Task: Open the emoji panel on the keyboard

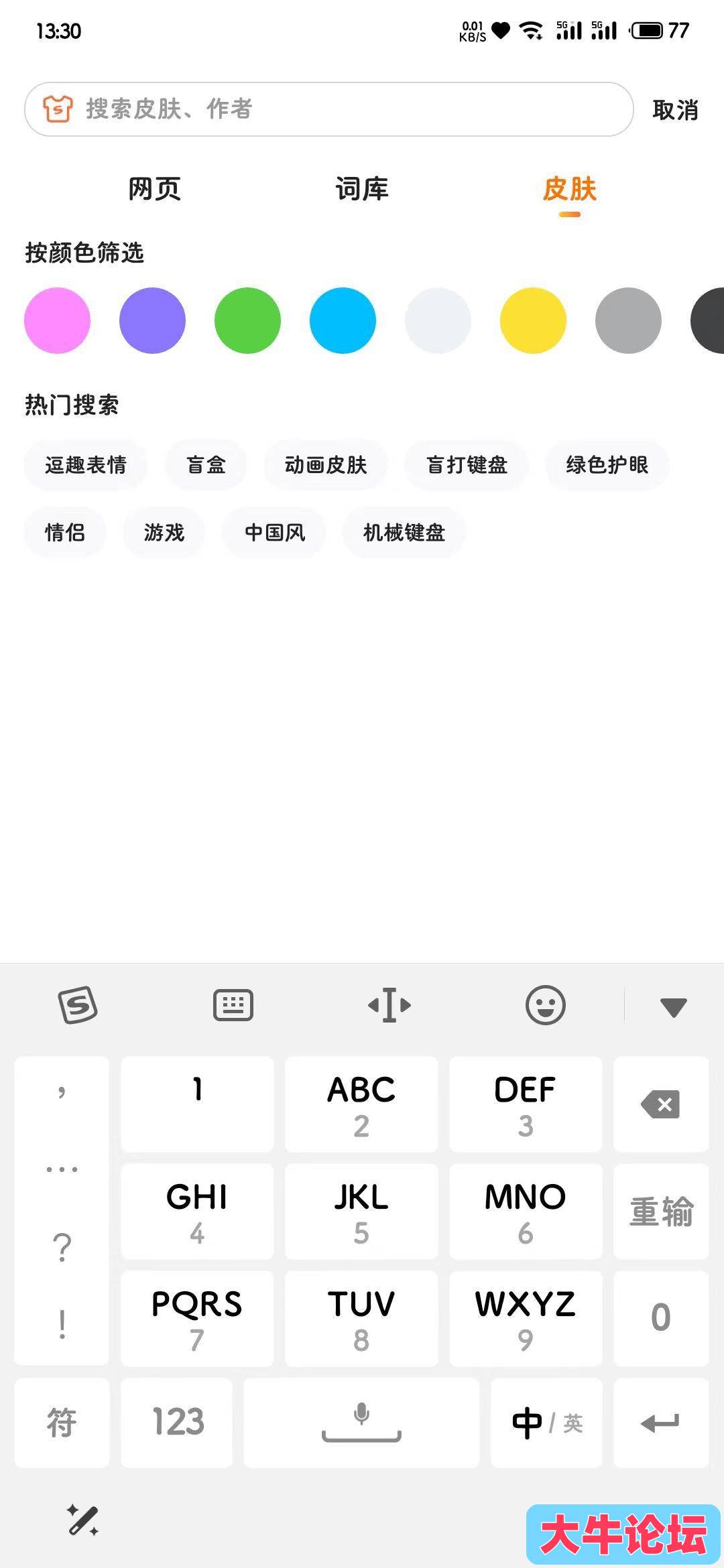Action: (x=545, y=1005)
